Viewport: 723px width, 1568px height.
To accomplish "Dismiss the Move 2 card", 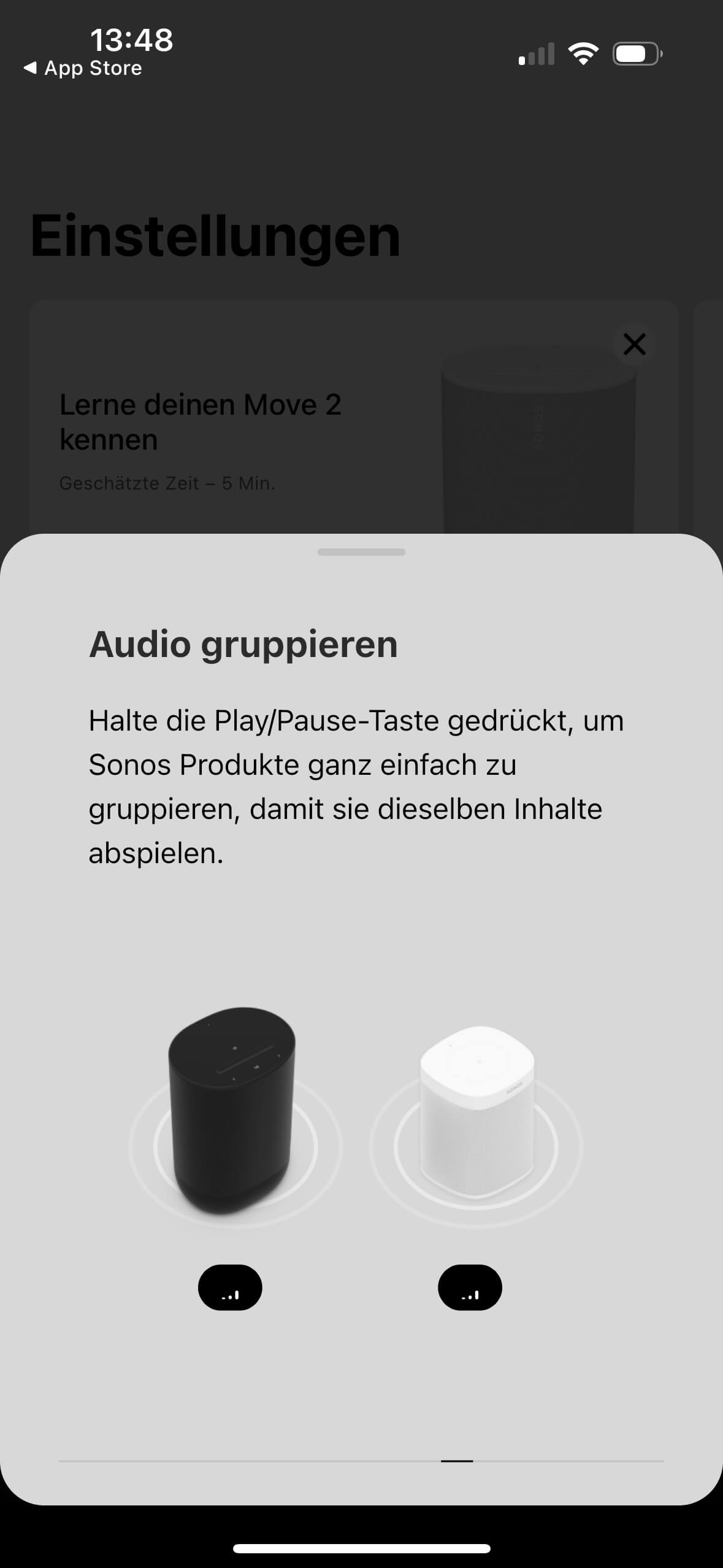I will [634, 344].
